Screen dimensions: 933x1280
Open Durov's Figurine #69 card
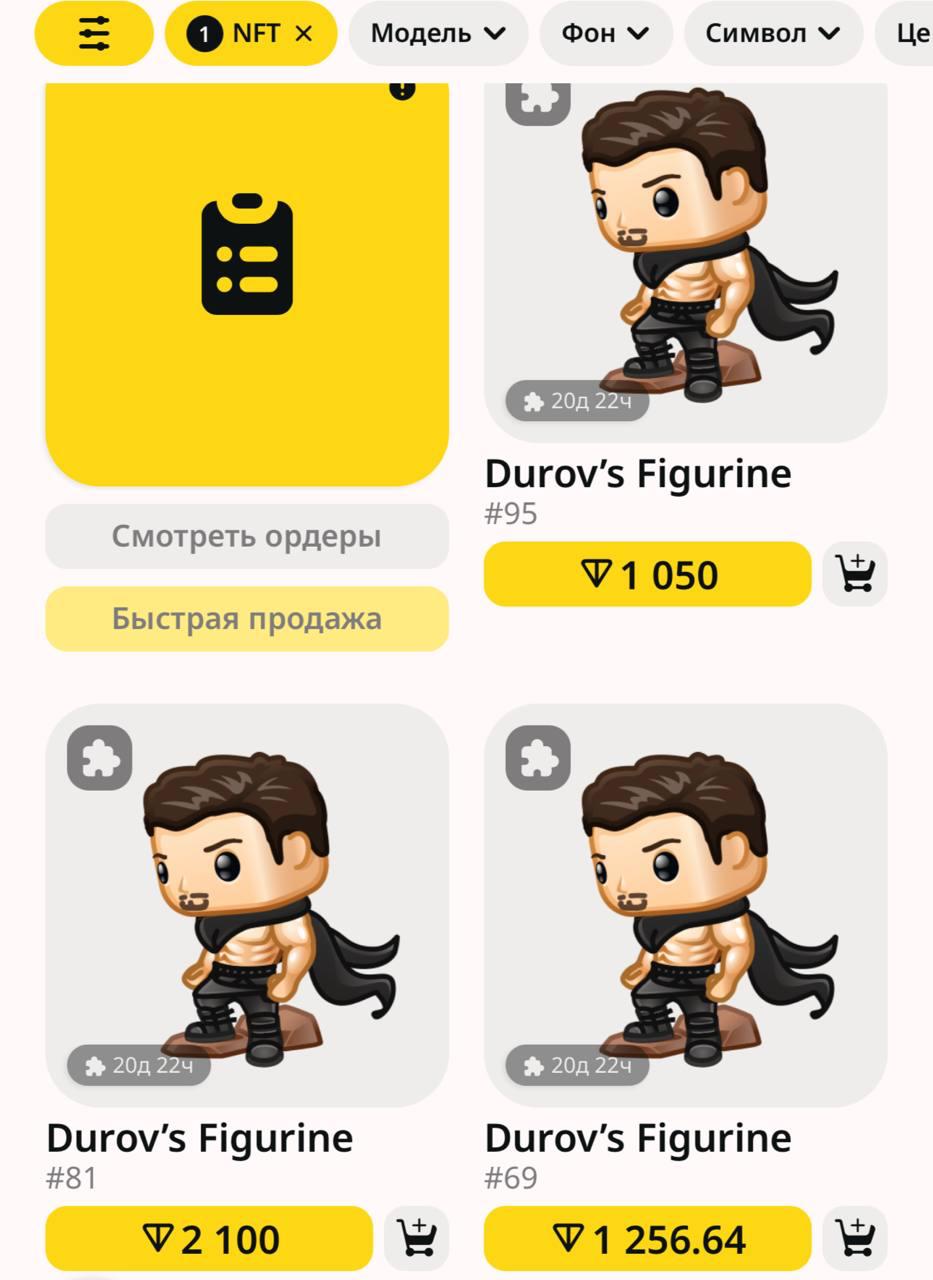[x=686, y=905]
